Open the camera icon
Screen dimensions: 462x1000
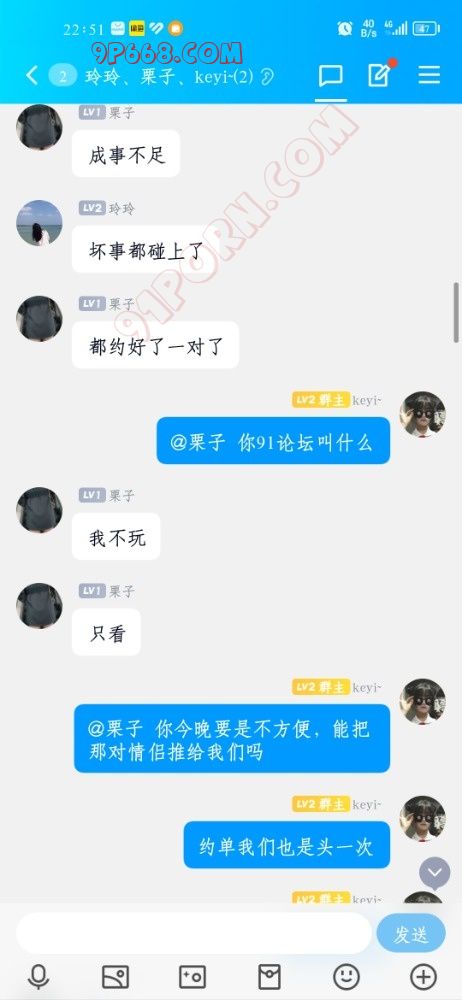192,976
